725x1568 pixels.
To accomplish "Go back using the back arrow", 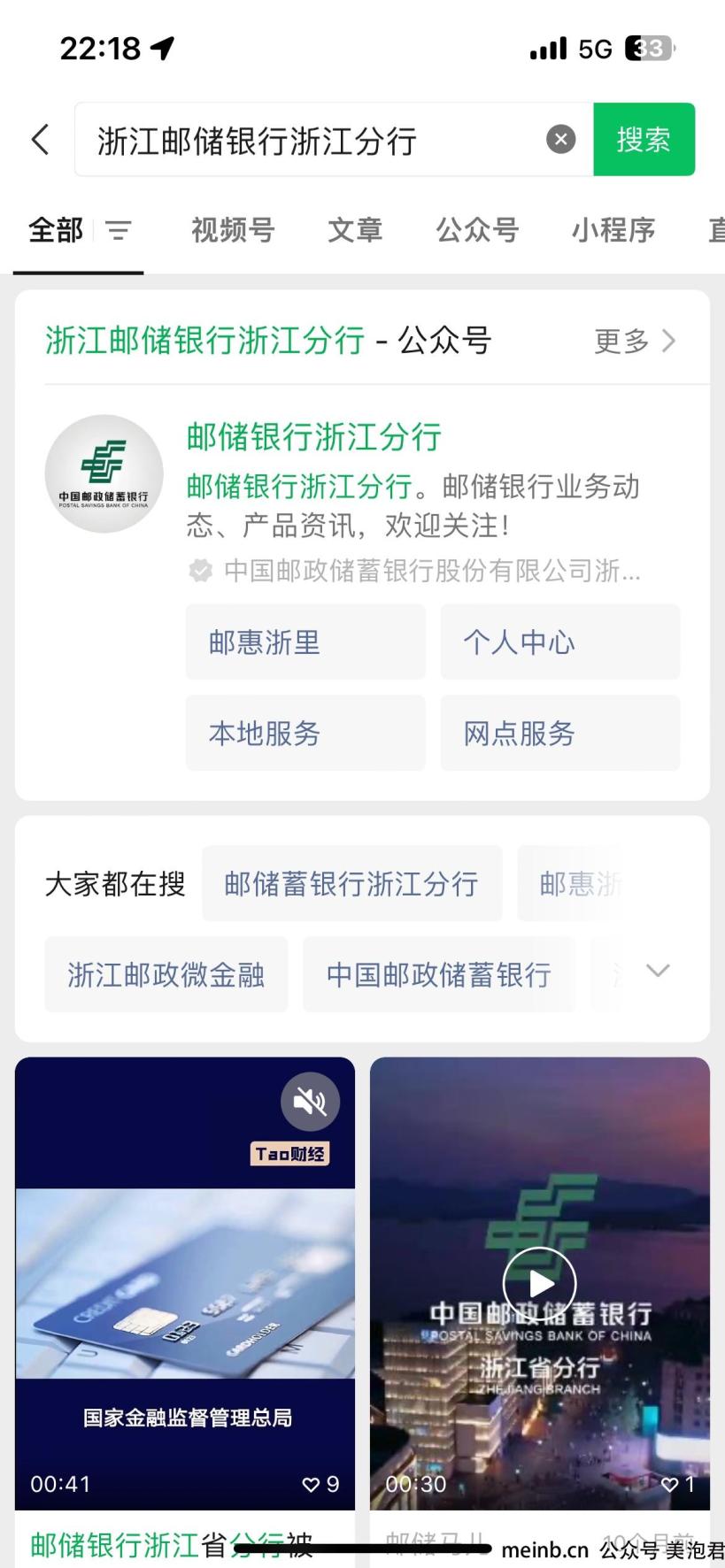I will tap(40, 140).
